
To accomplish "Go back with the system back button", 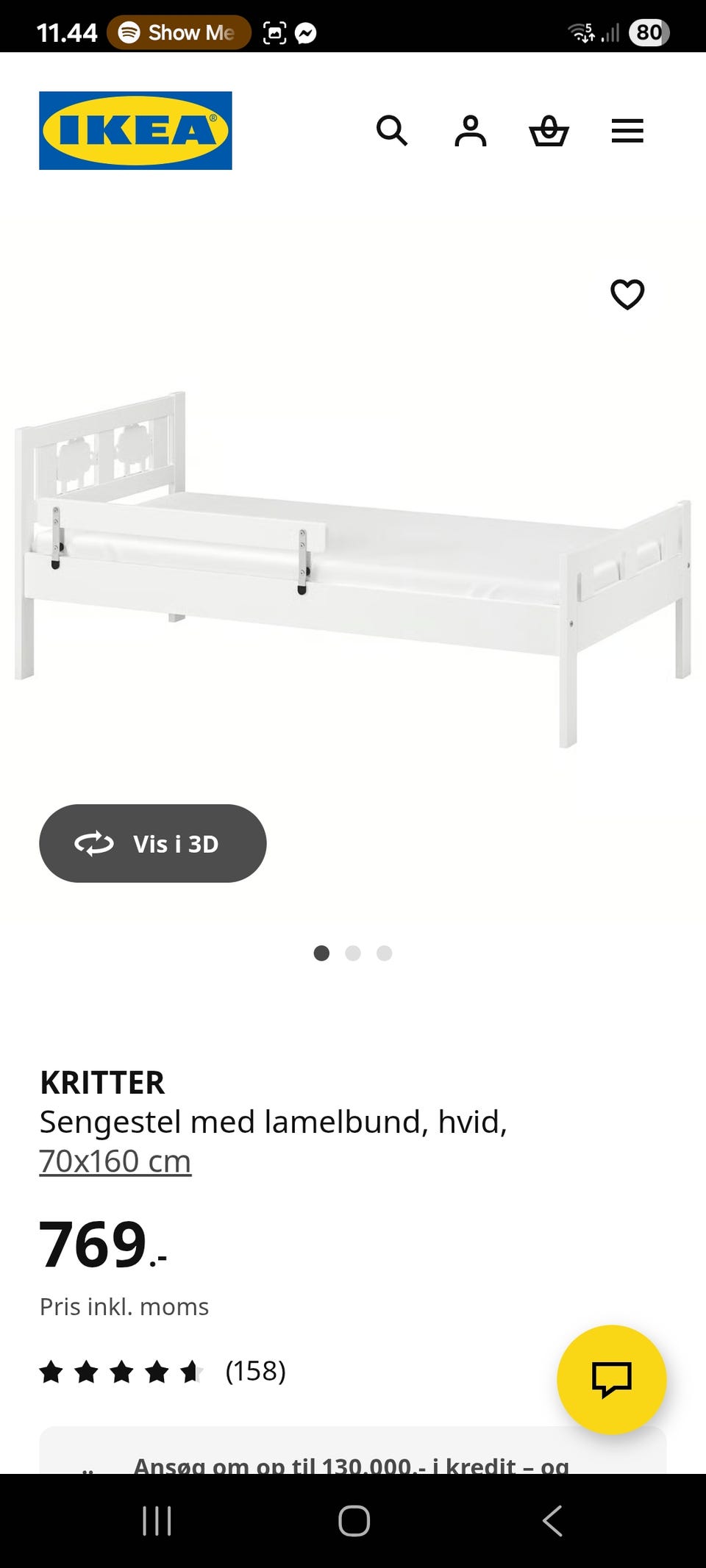I will pyautogui.click(x=552, y=1520).
